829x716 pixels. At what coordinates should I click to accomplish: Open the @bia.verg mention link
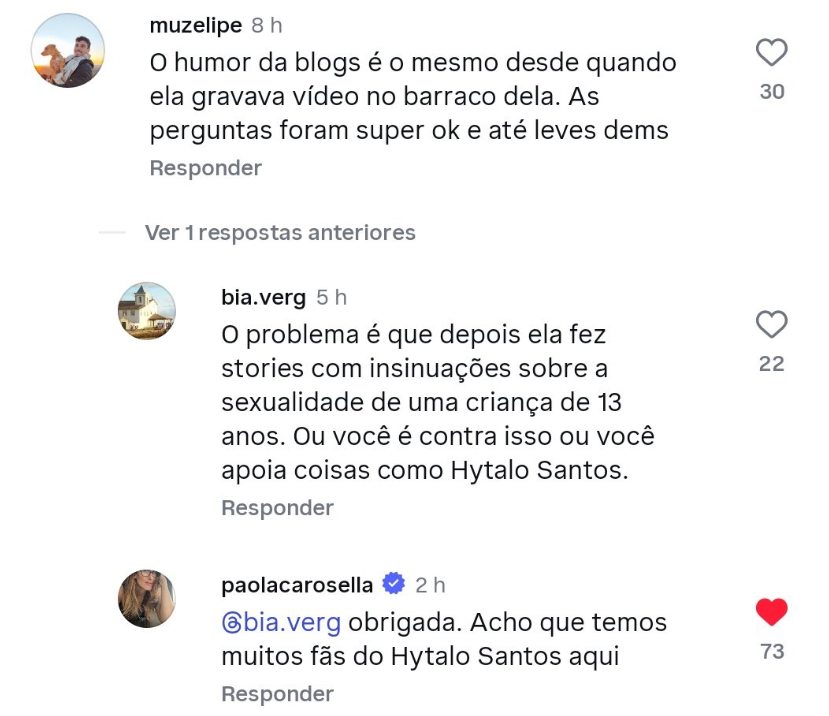click(x=281, y=623)
